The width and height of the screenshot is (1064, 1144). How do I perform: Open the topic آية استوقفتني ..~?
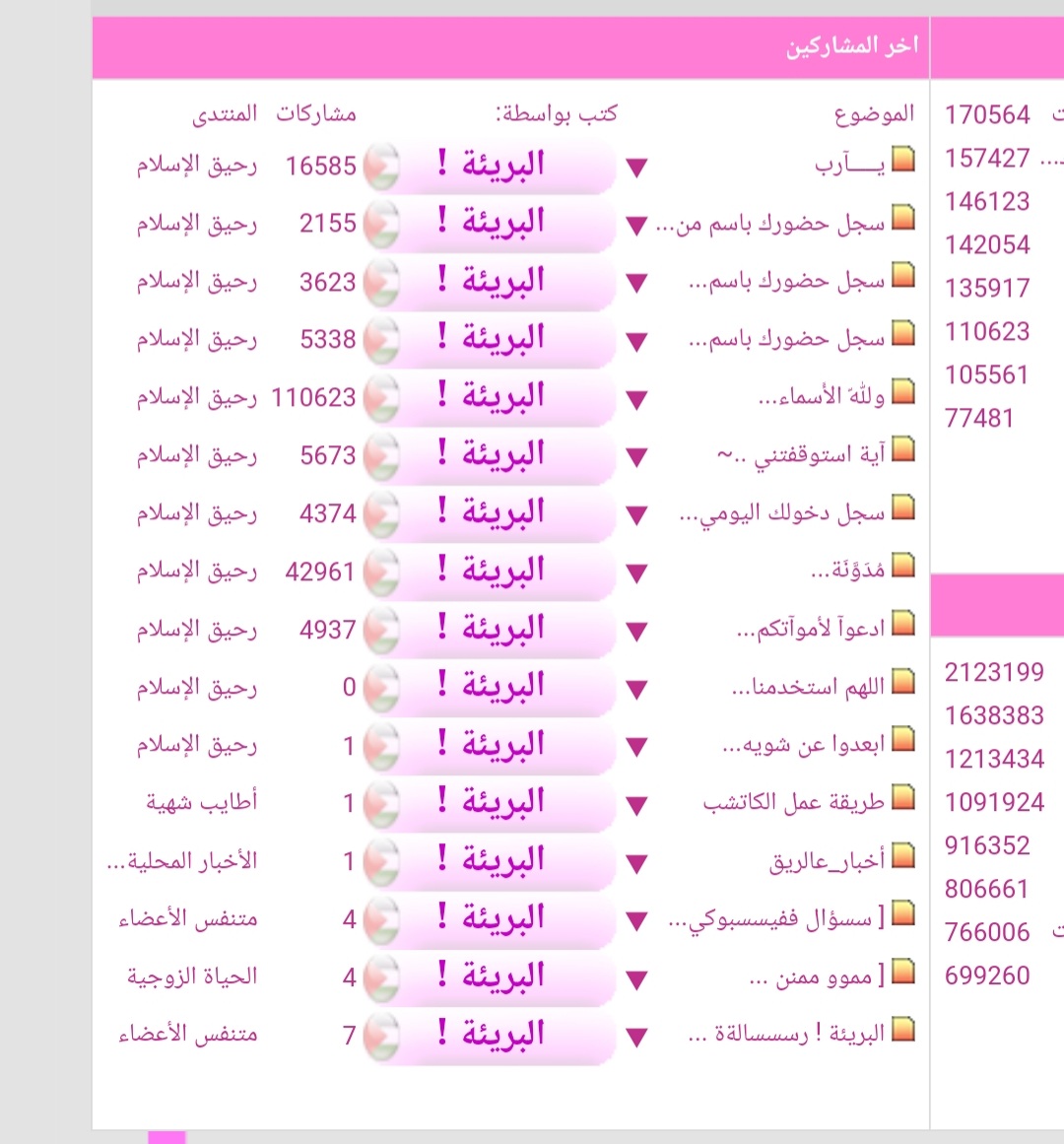(x=801, y=455)
